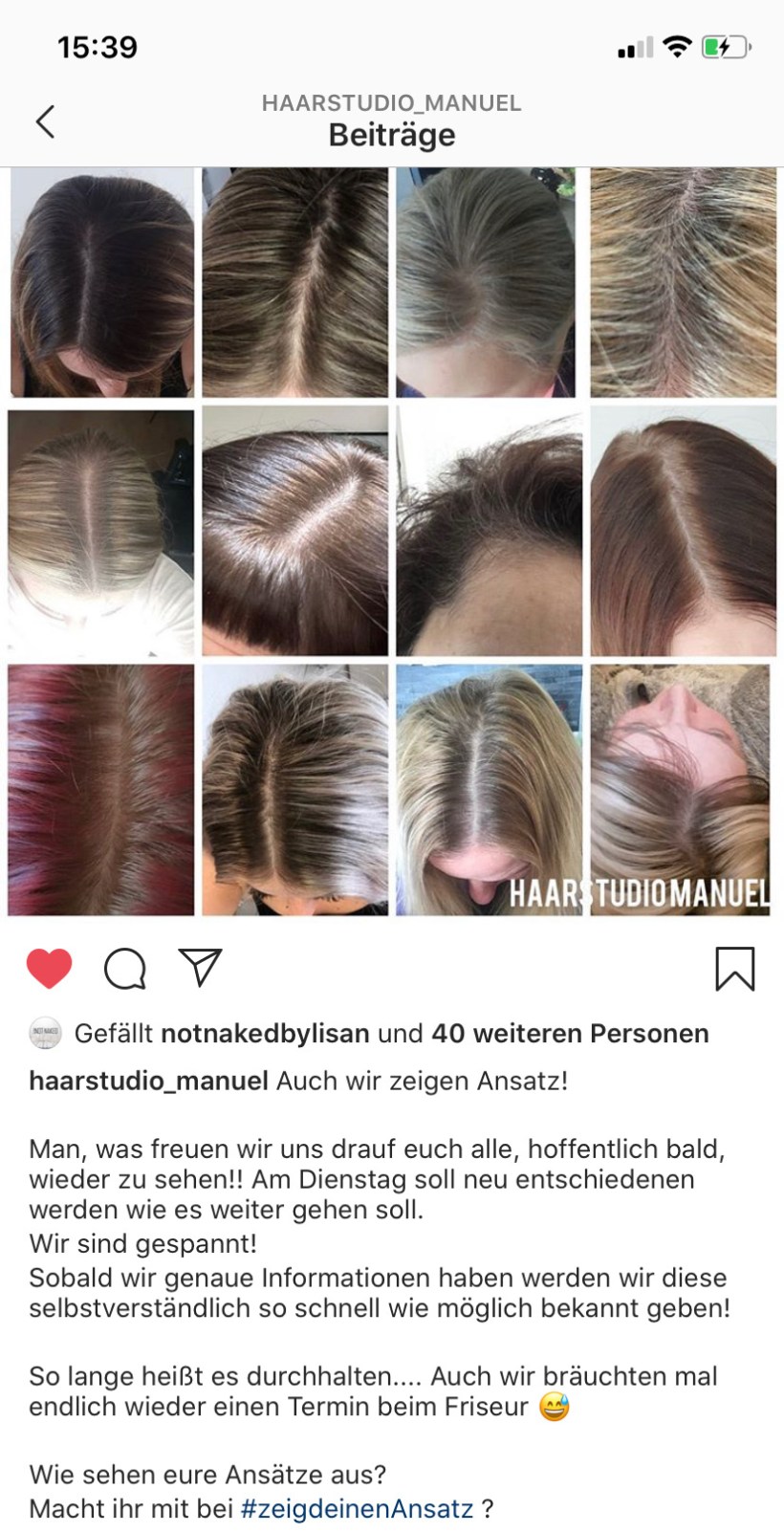Tap the hair collage post image
Image resolution: width=784 pixels, height=1532 pixels.
pyautogui.click(x=392, y=541)
